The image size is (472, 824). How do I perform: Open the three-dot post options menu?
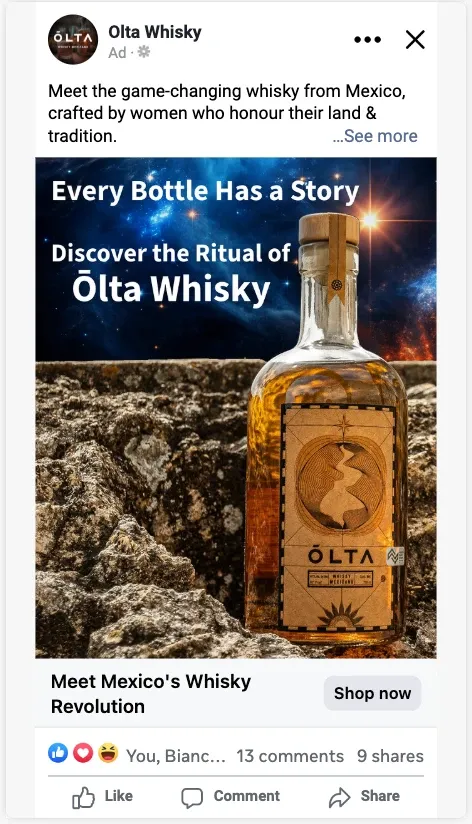(x=367, y=39)
